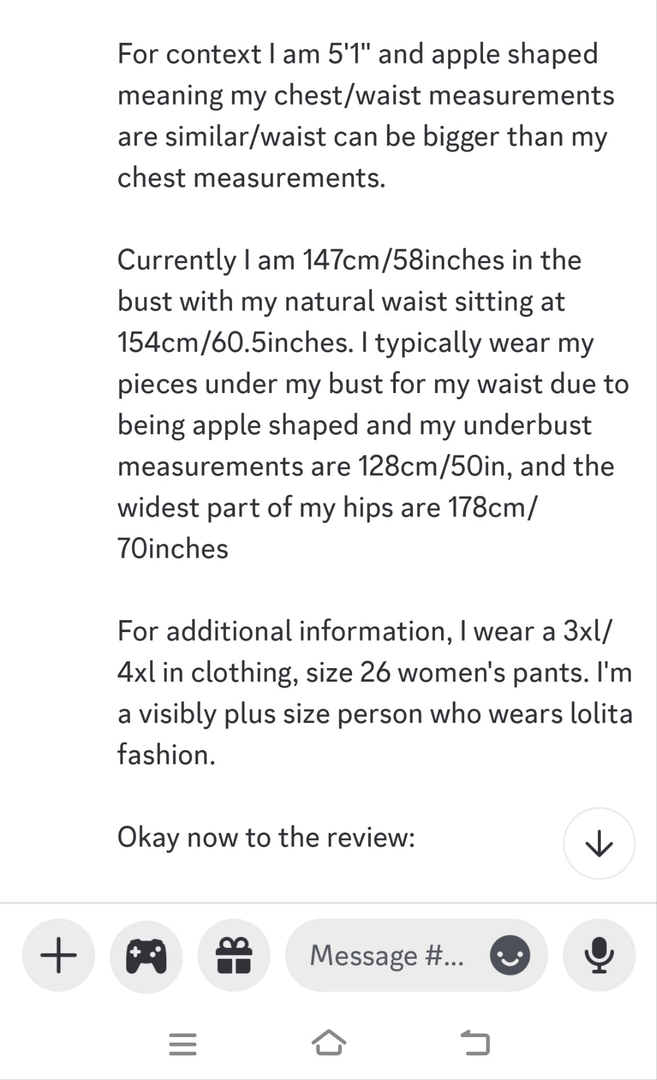Send a gift with the gift icon

tap(234, 956)
